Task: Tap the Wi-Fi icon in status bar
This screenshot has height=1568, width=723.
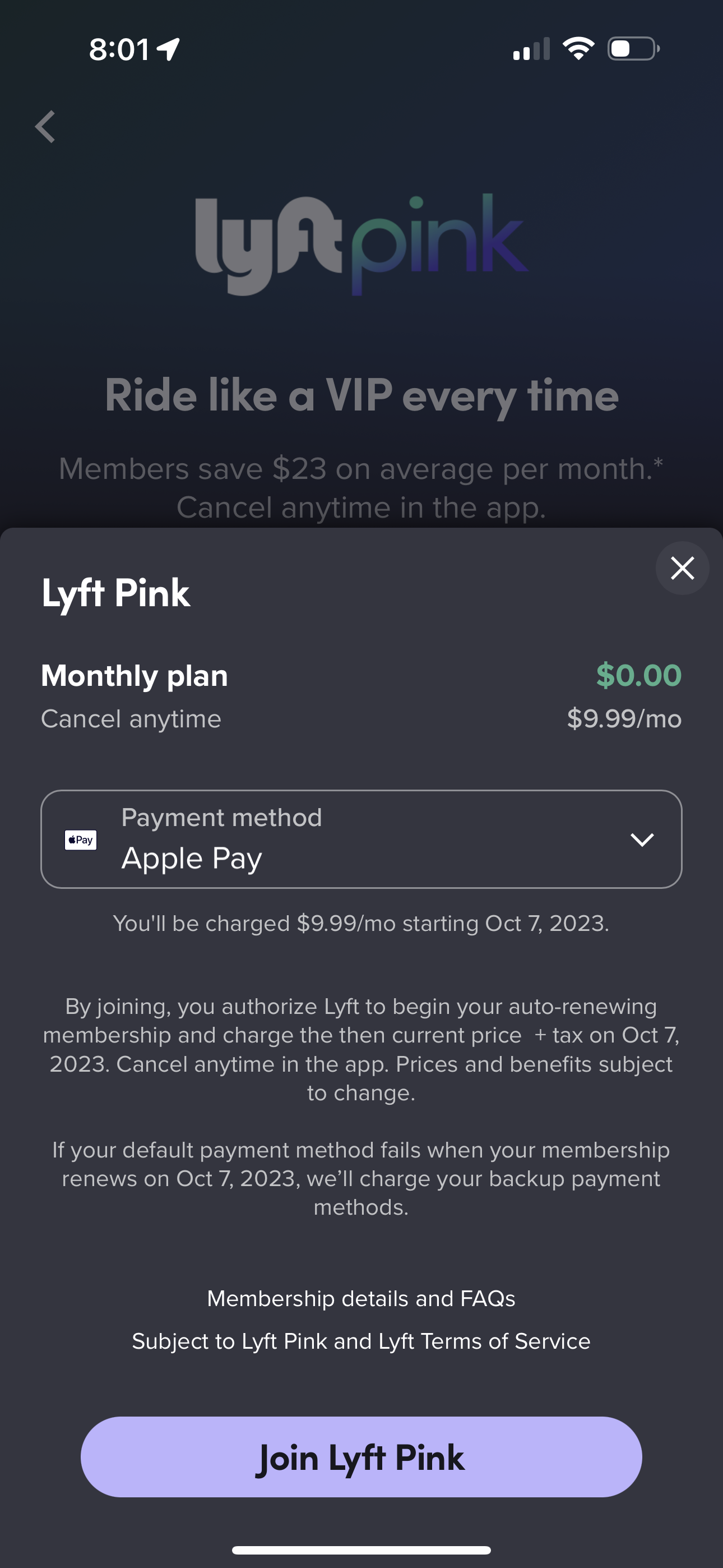Action: [x=577, y=49]
